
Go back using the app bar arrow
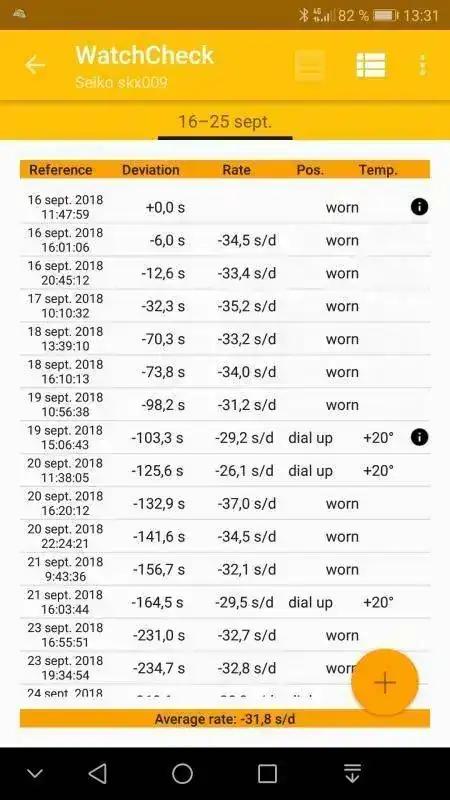(35, 65)
